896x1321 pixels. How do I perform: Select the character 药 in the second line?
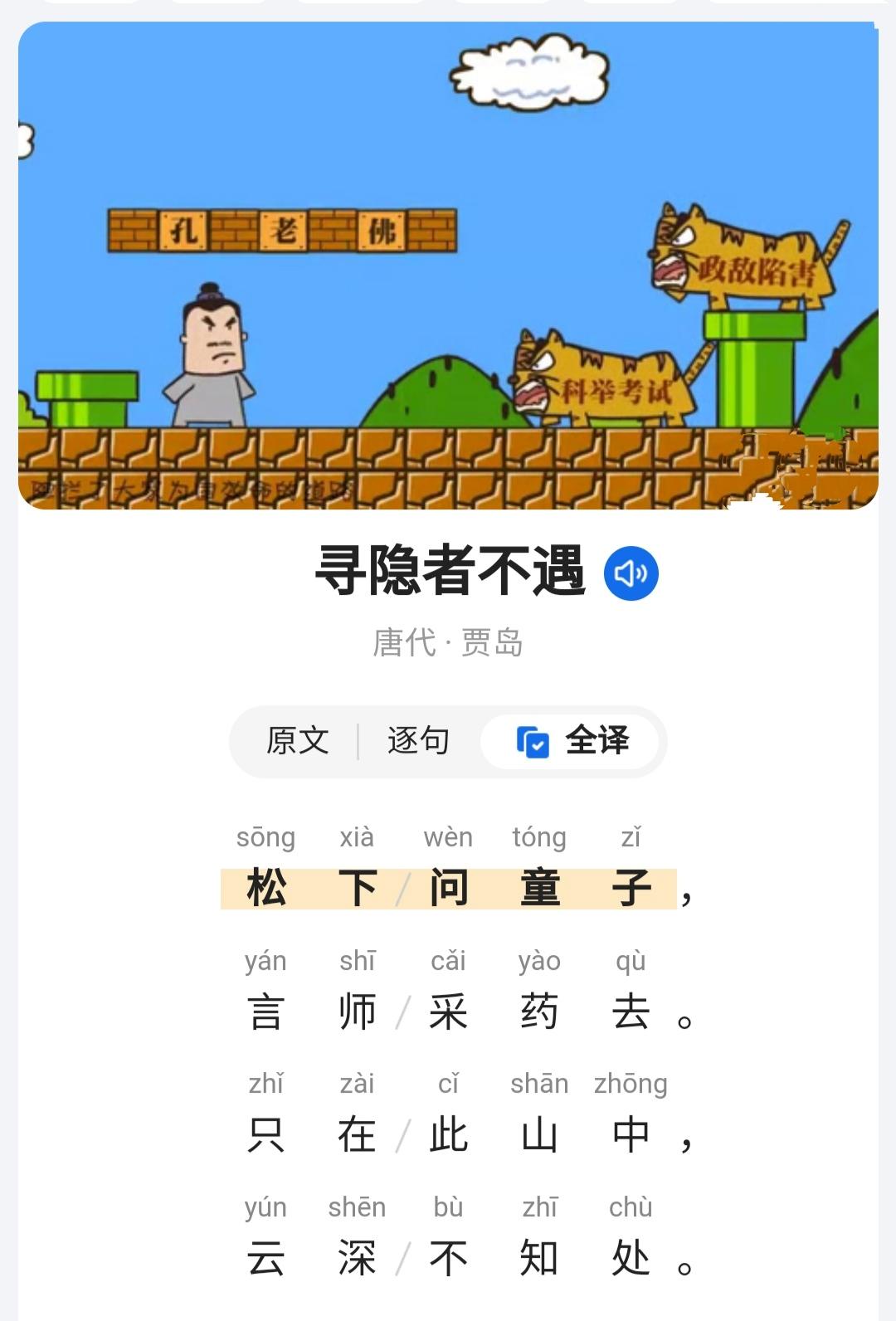click(540, 1011)
